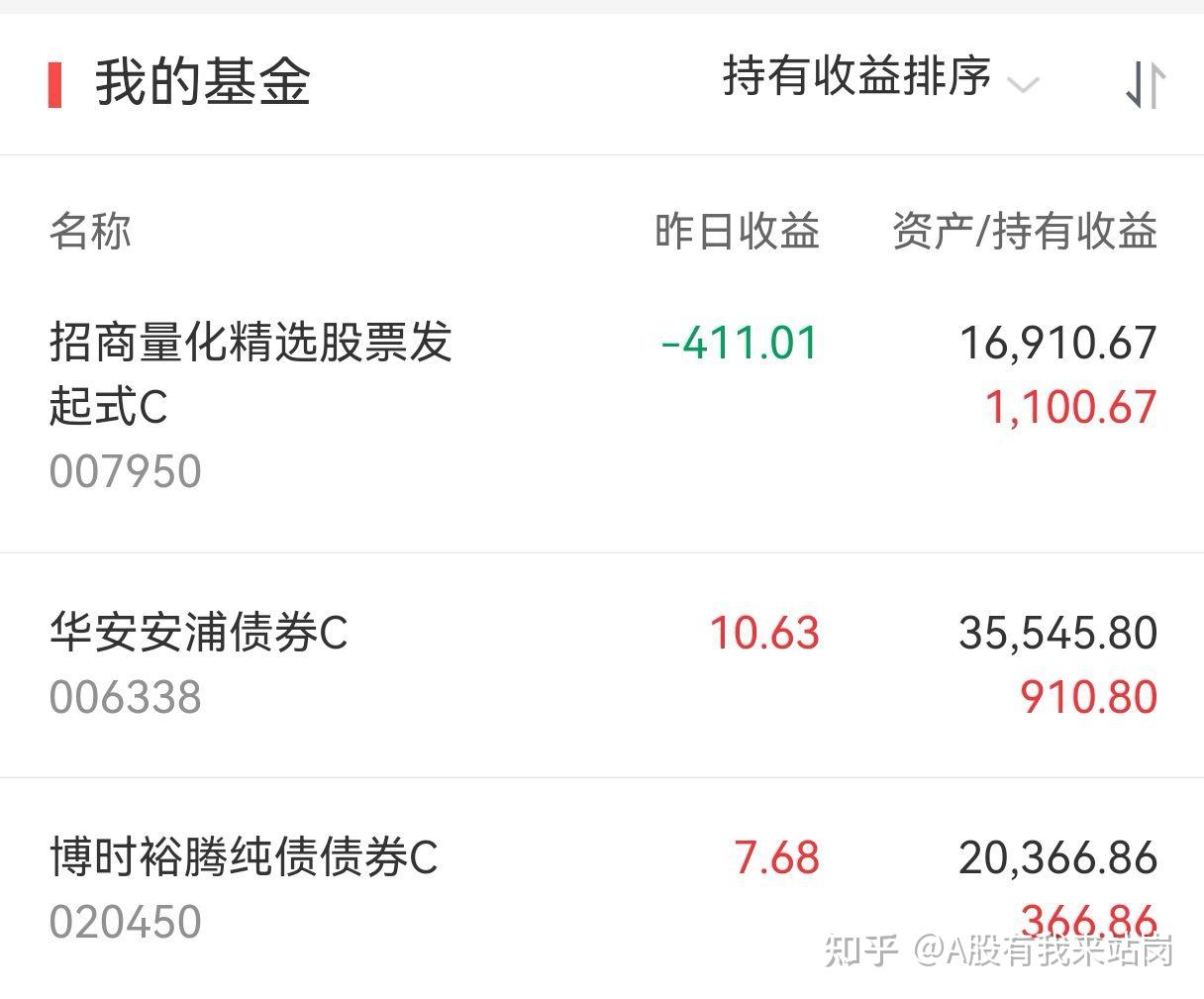1204x999 pixels.
Task: View details of 华安安浦债券C
Action: tap(199, 635)
